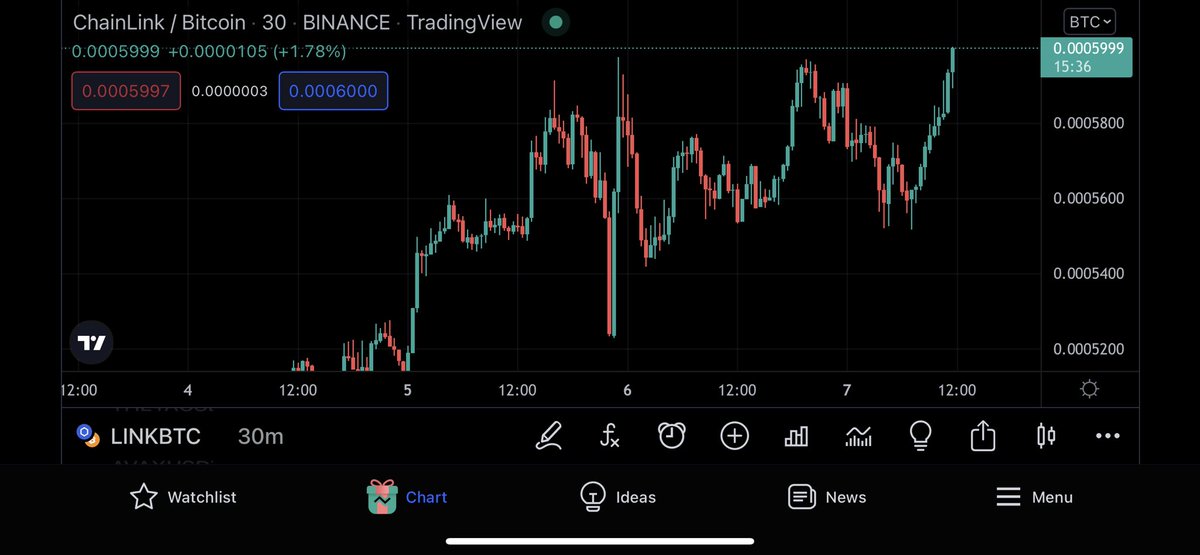This screenshot has width=1200, height=555.
Task: Open chart scale settings gear
Action: 1090,389
